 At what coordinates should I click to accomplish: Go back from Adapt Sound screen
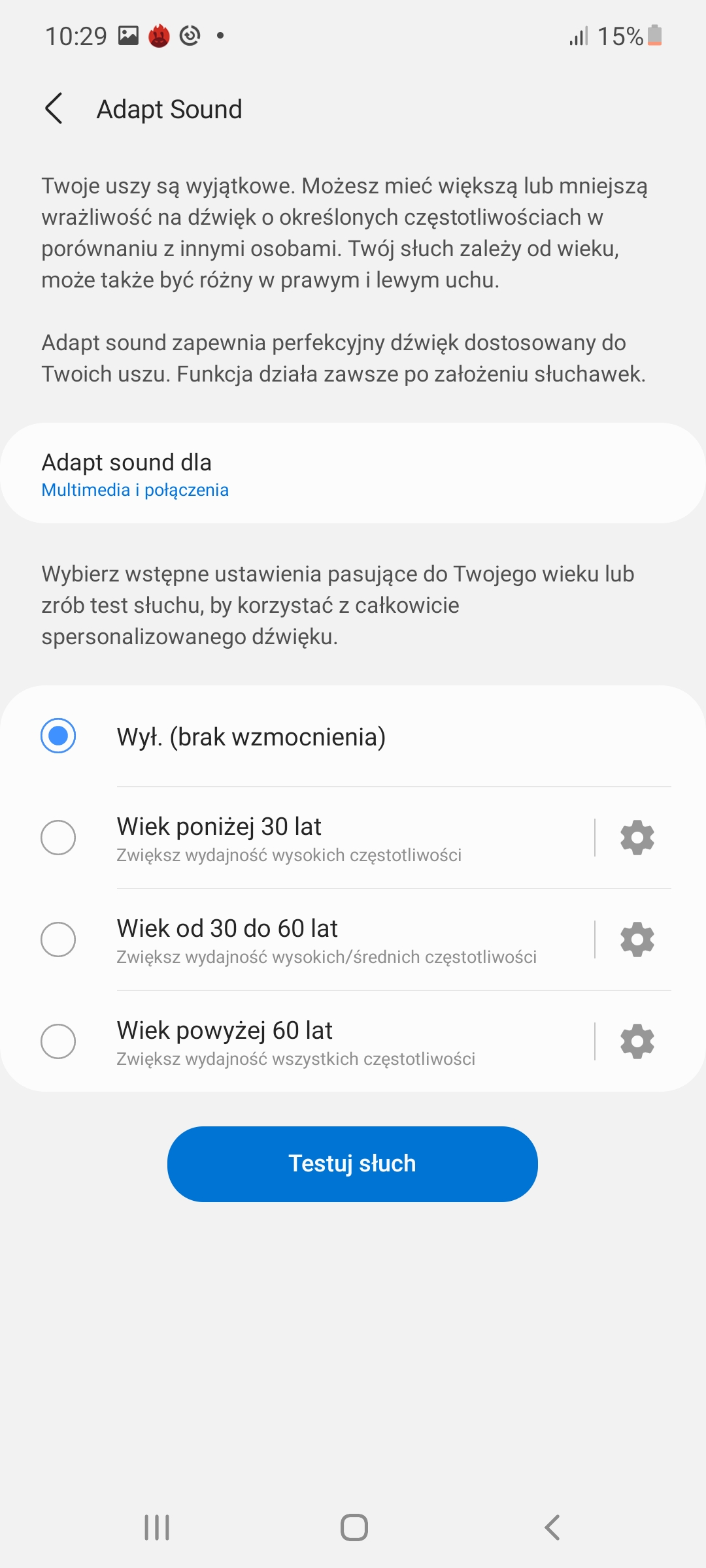coord(54,108)
